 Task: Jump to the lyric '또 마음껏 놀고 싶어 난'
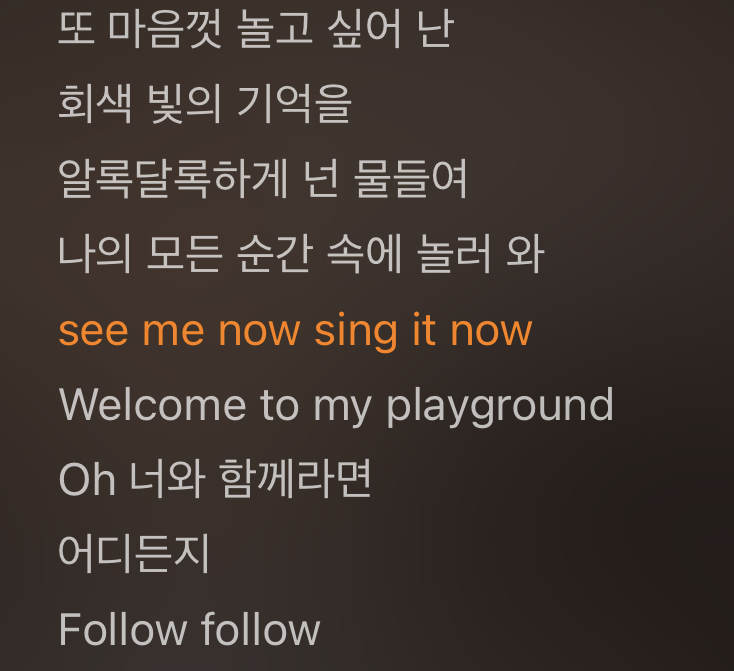256,30
